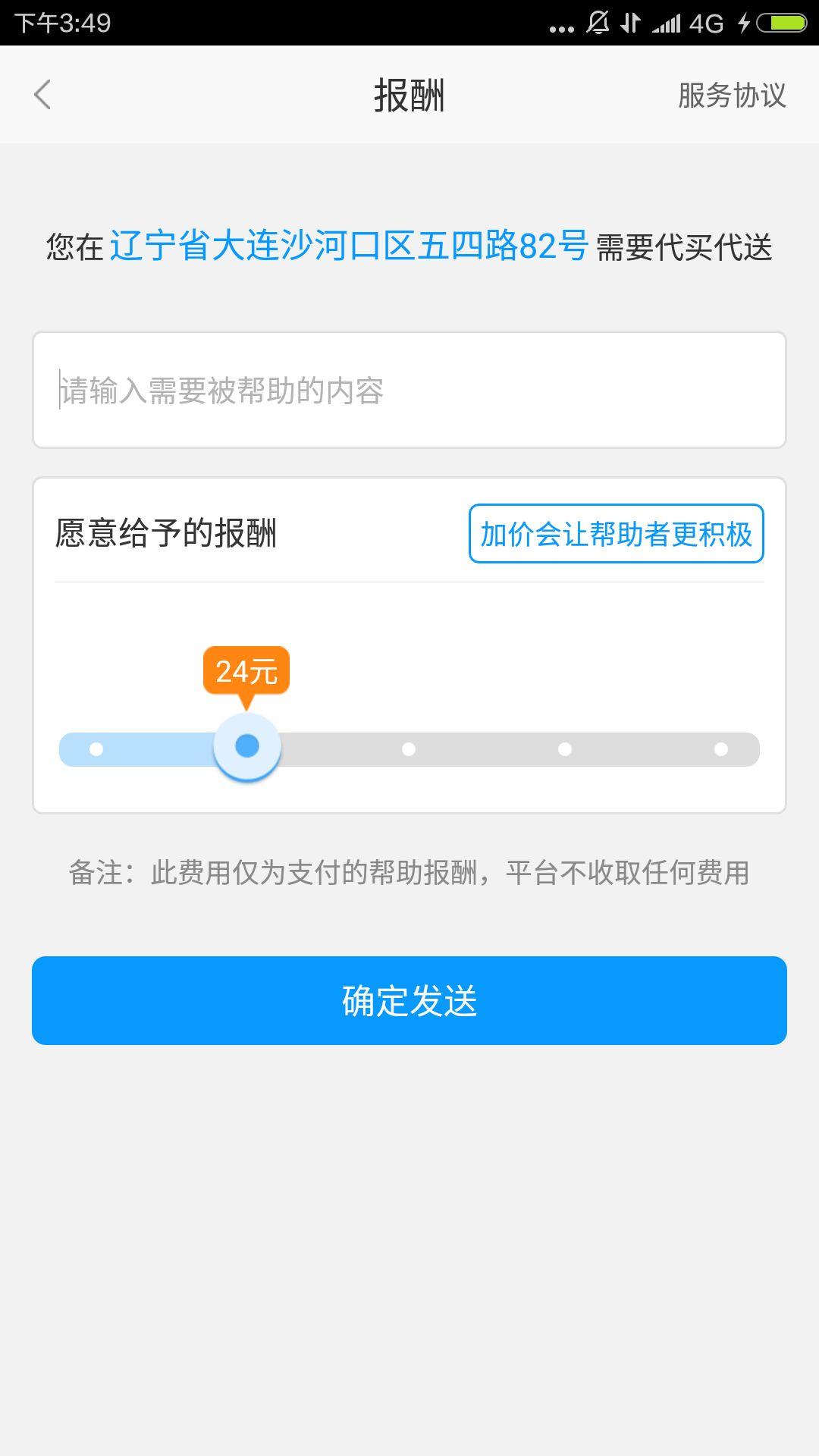Viewport: 819px width, 1456px height.
Task: Tap the 加价会让帮助者更积极 button
Action: [616, 534]
